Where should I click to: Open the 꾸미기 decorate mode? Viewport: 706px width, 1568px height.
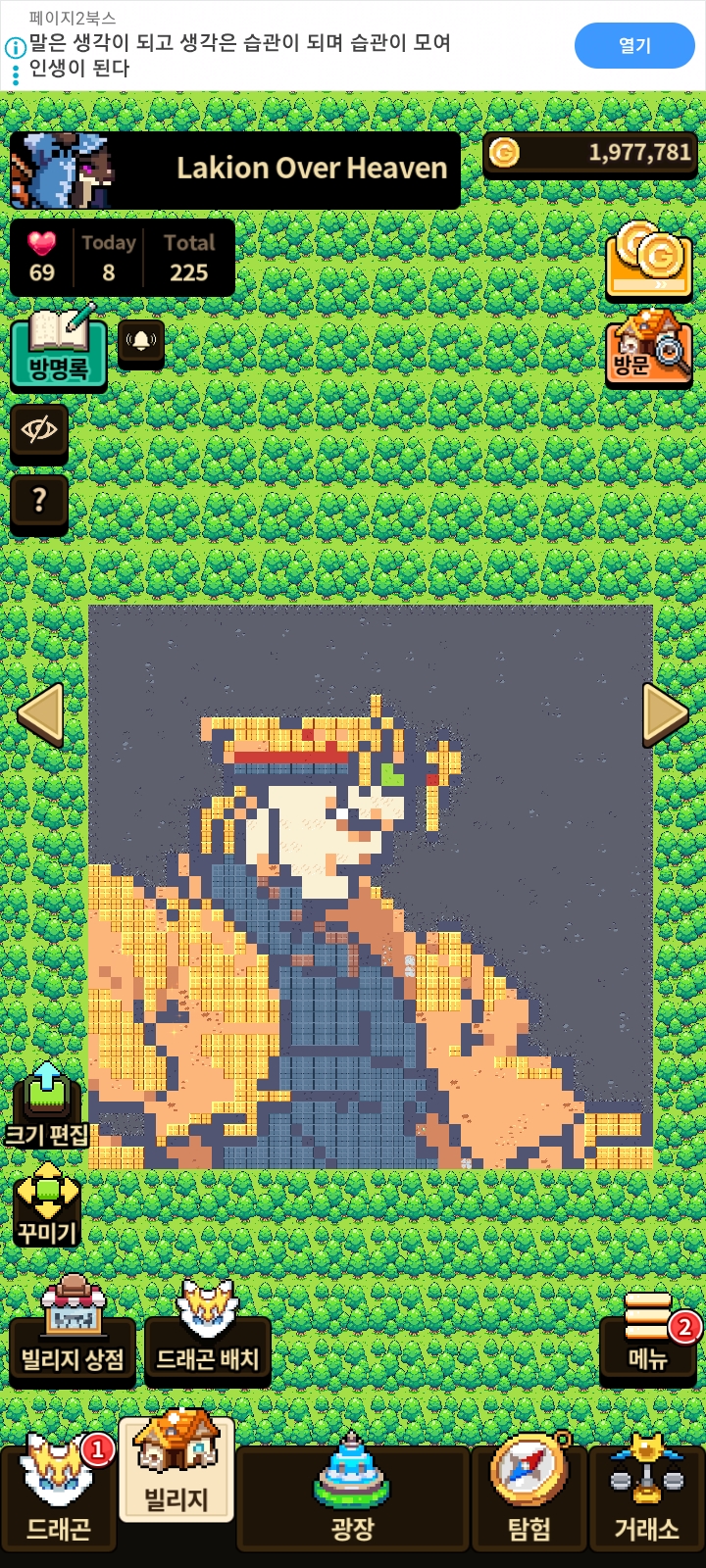point(47,1205)
